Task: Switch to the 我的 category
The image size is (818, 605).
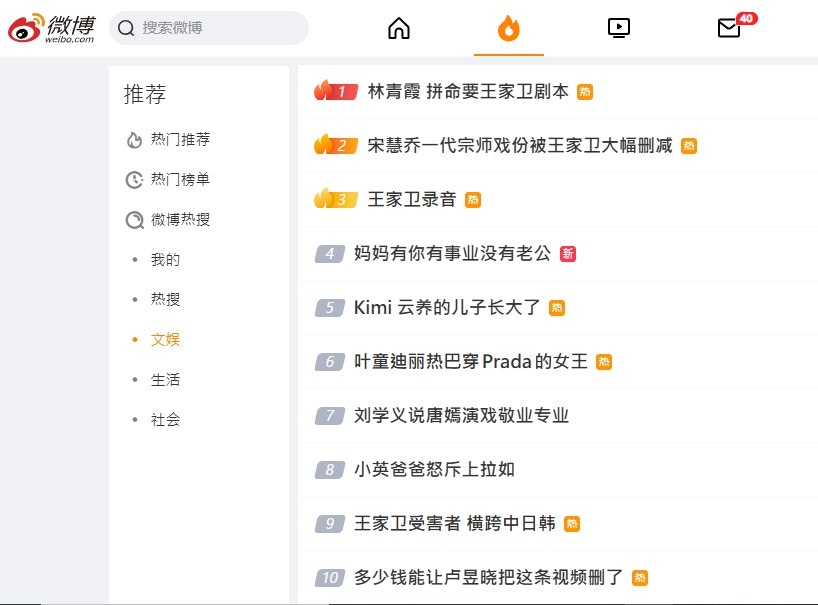Action: (165, 259)
